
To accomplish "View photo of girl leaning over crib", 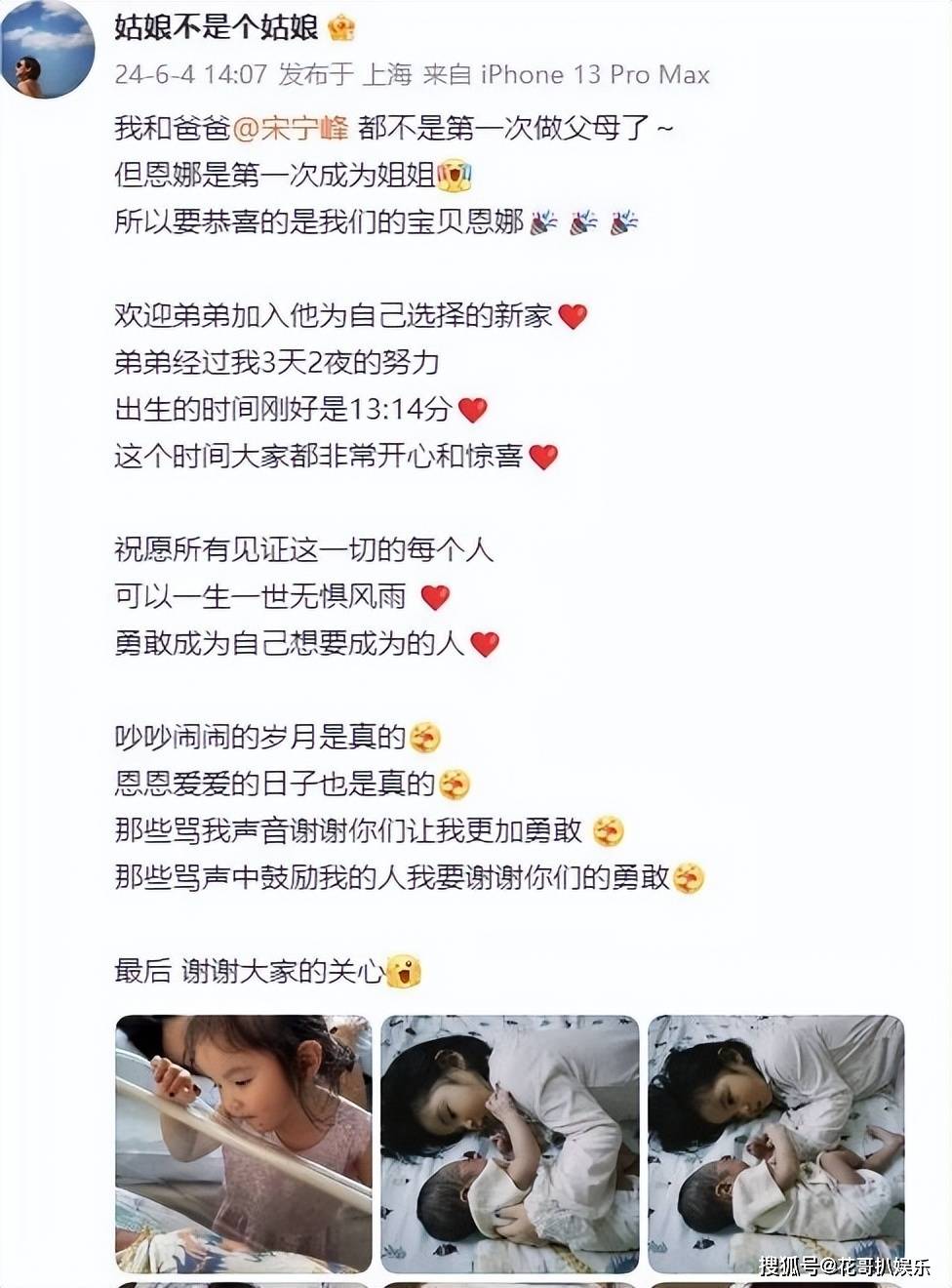I will pos(243,1143).
